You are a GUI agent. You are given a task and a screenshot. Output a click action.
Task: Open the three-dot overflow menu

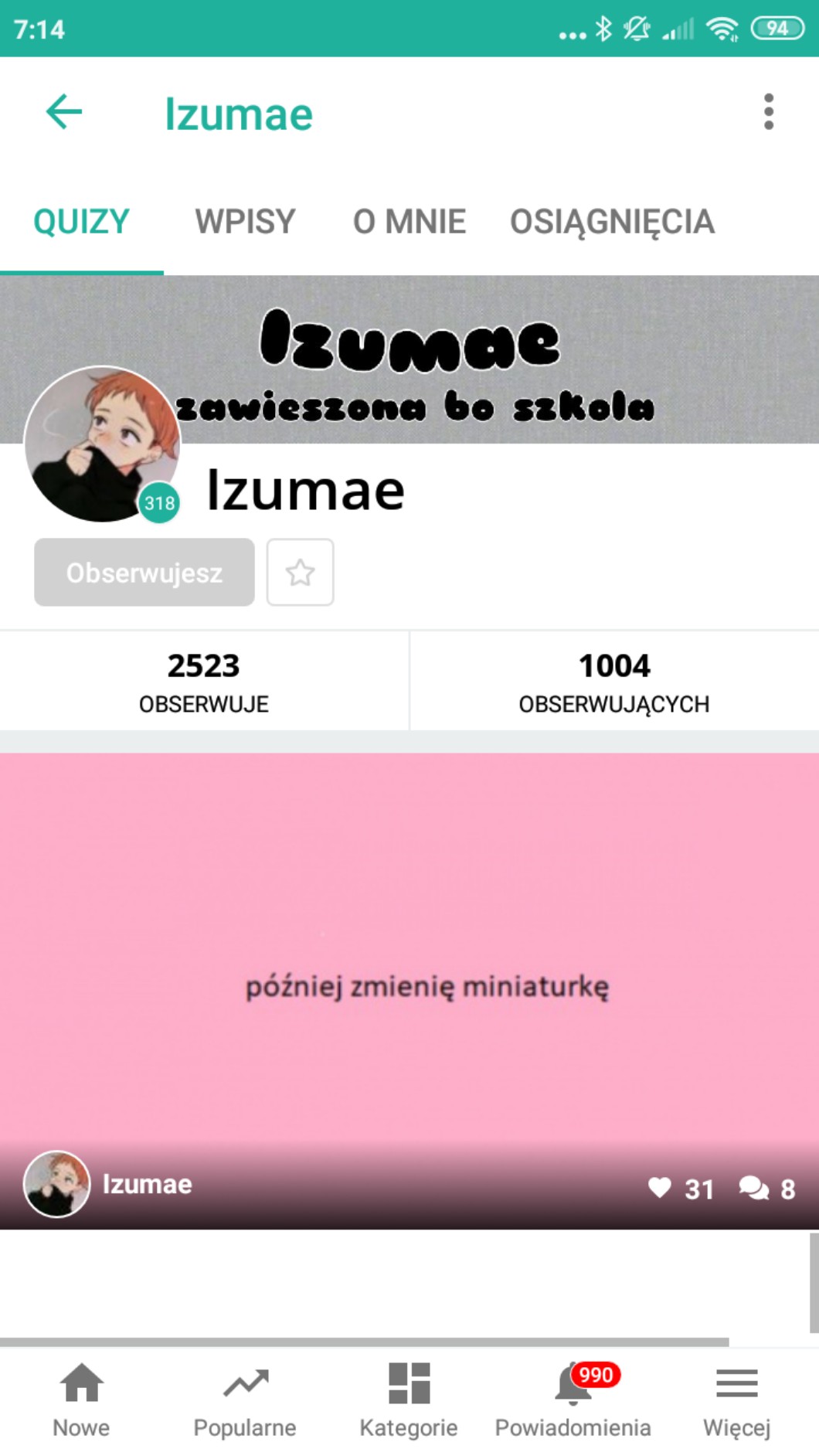pyautogui.click(x=768, y=113)
